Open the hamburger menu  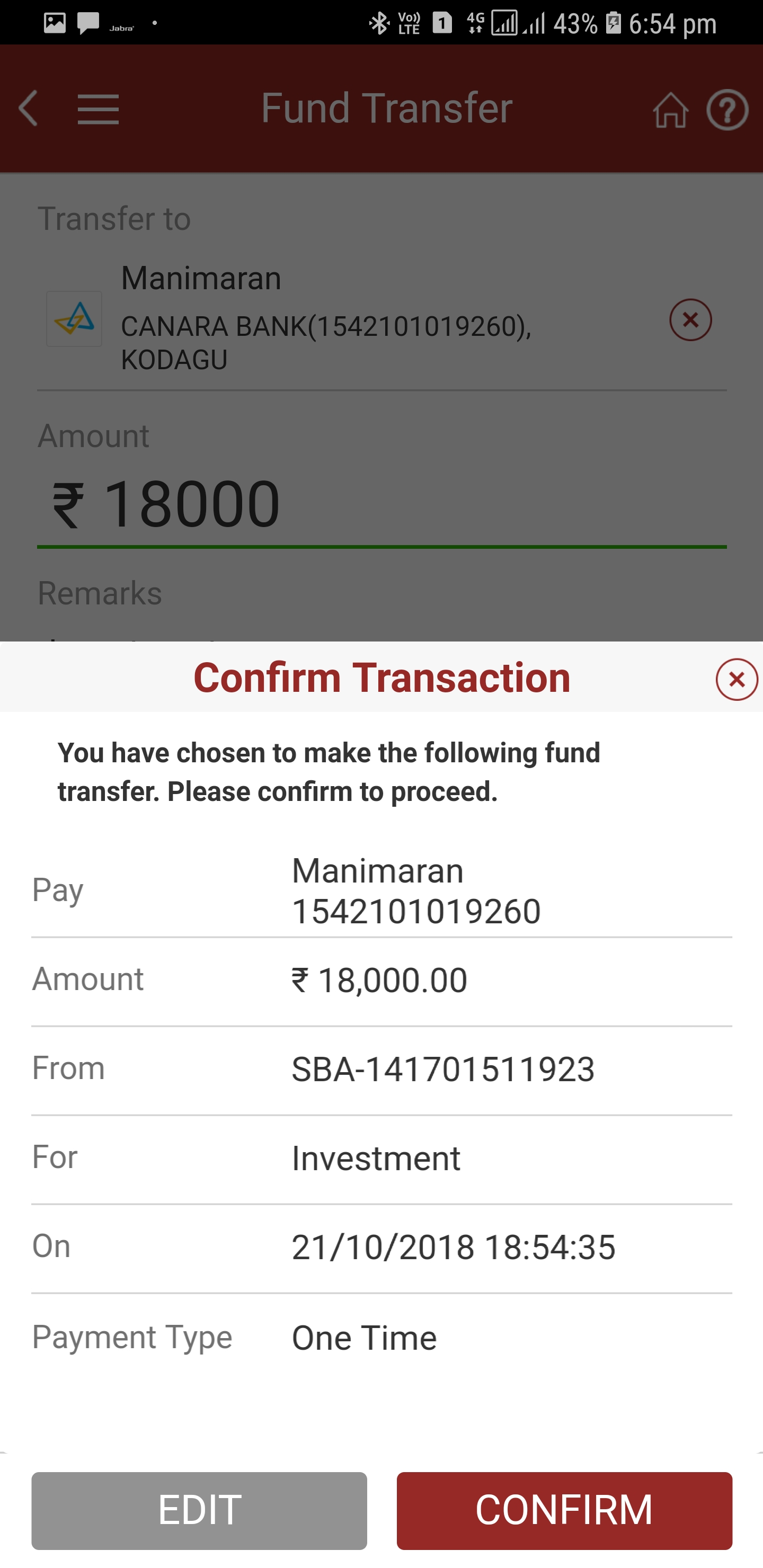98,110
